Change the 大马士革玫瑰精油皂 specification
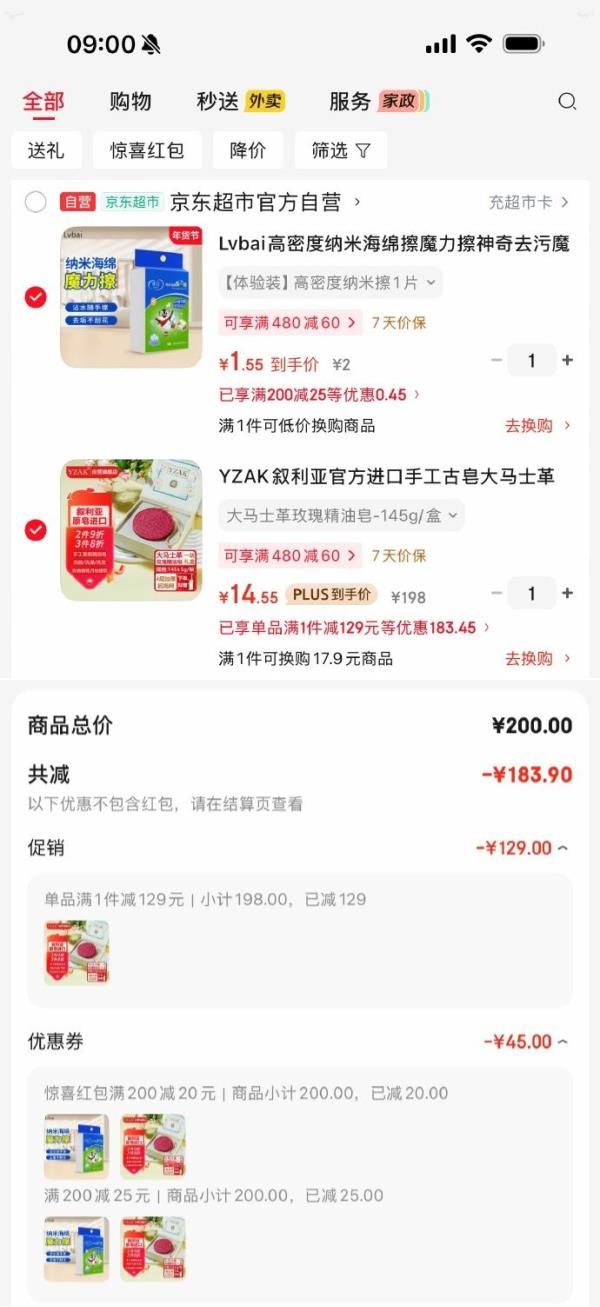 pyautogui.click(x=341, y=516)
